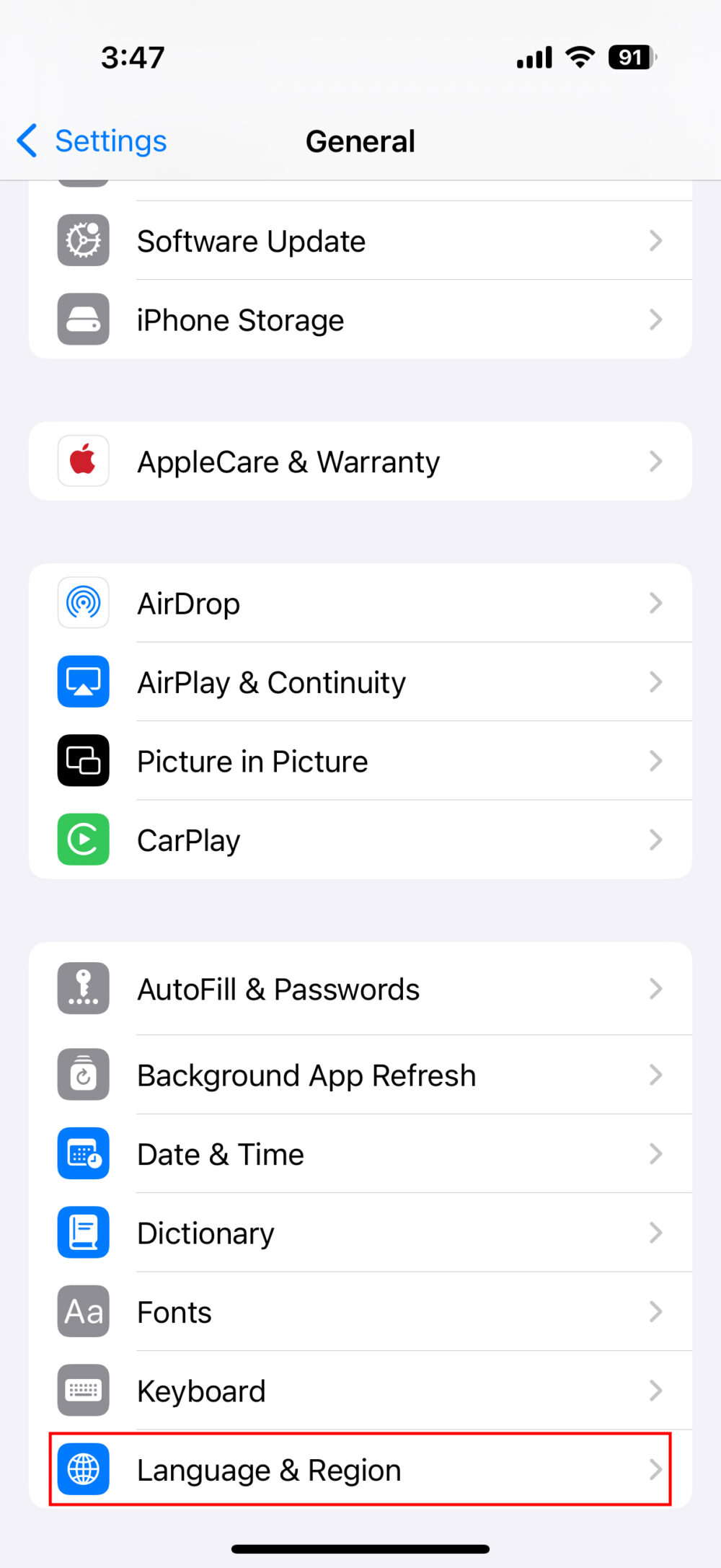Viewport: 721px width, 1568px height.
Task: Expand the Software Update row chevron
Action: pos(655,240)
